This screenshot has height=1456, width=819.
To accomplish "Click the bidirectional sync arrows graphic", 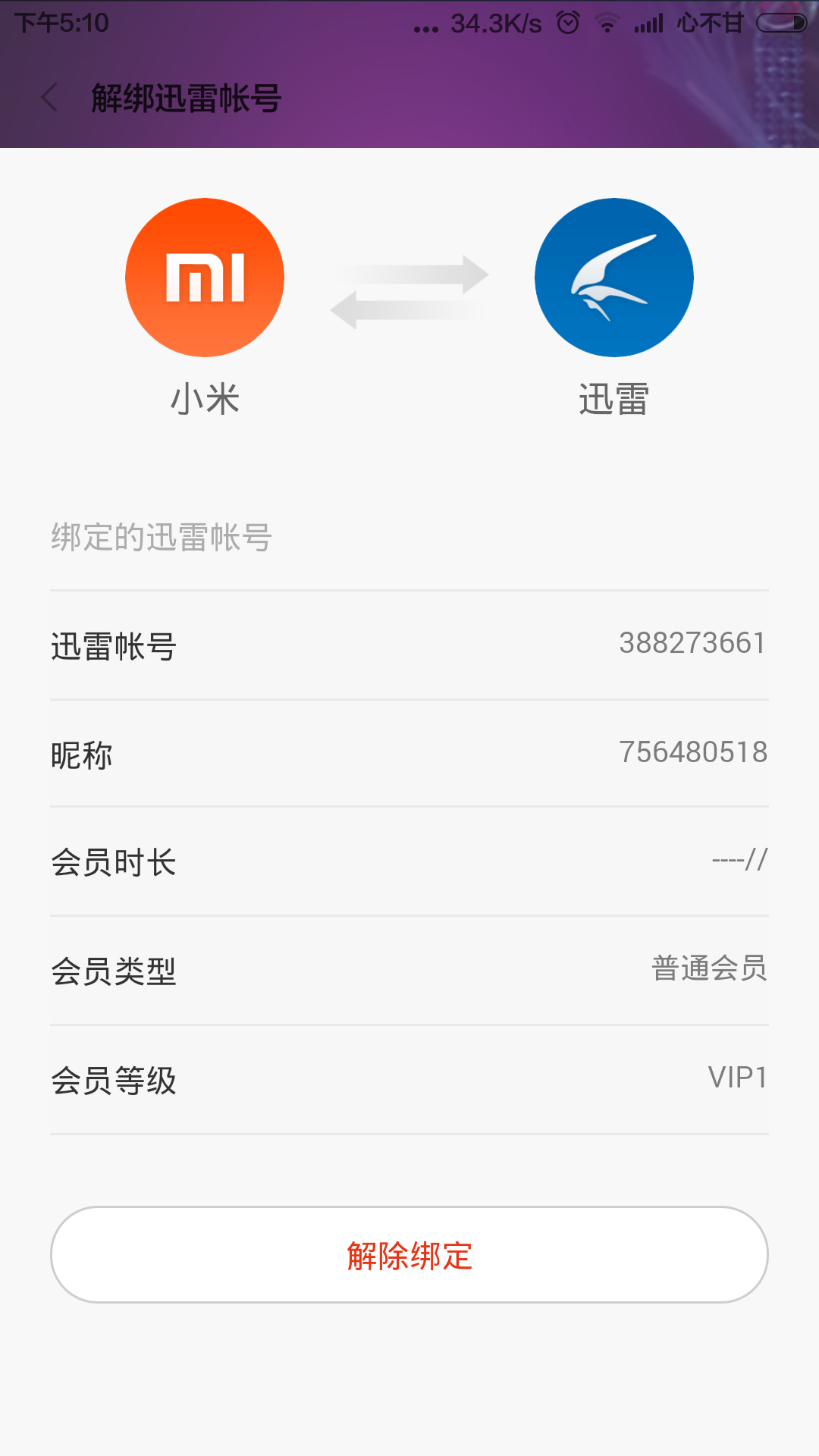I will tap(409, 292).
